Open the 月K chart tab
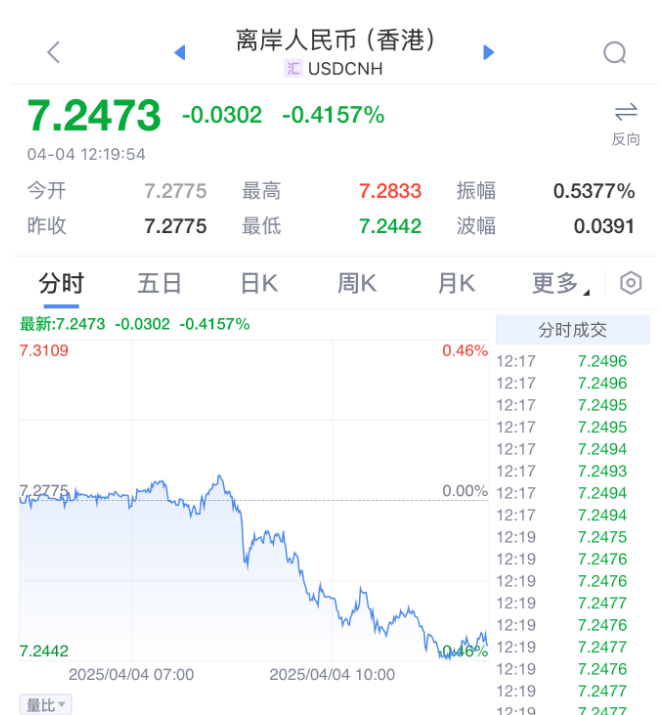 [456, 284]
